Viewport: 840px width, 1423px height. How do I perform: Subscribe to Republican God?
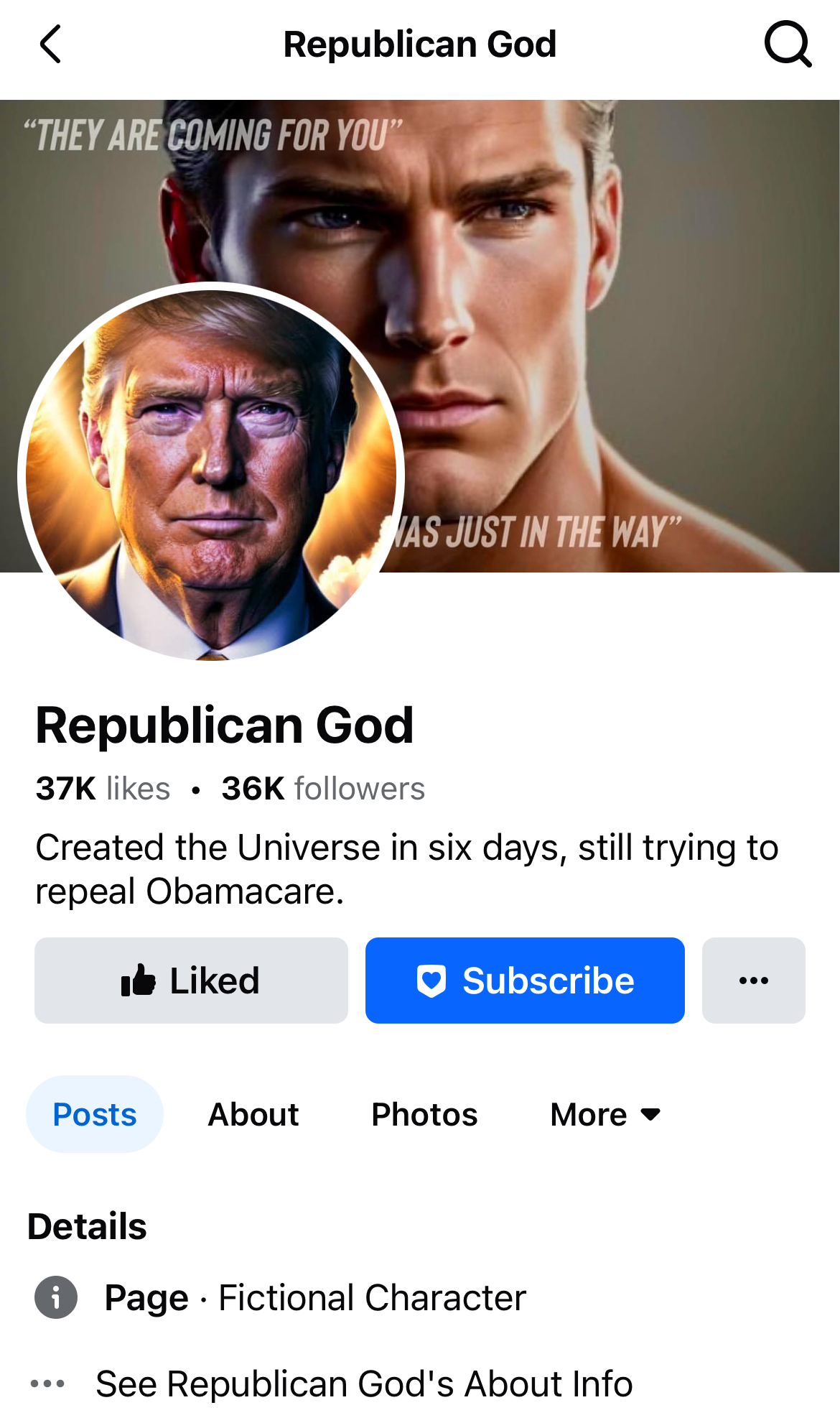click(x=525, y=981)
